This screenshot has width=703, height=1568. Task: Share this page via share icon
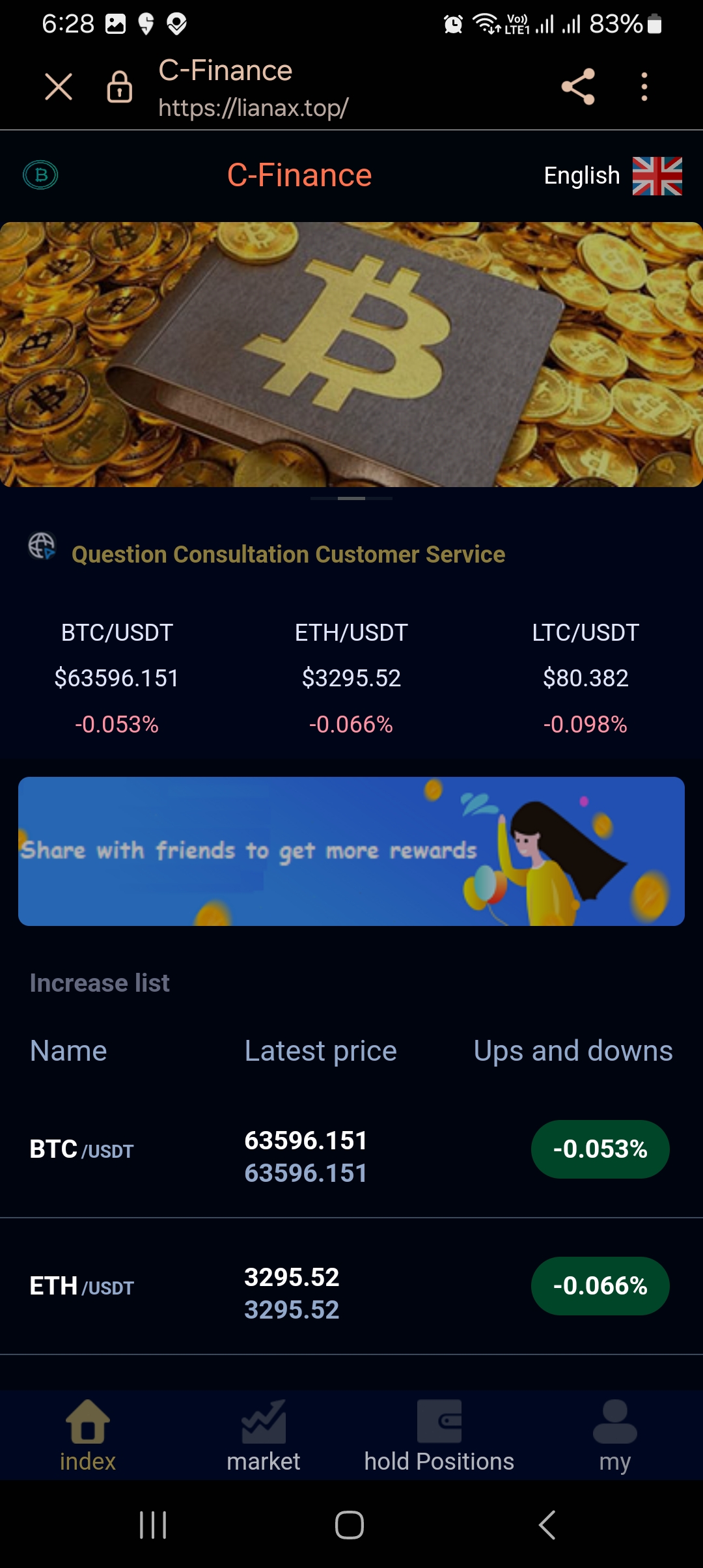click(578, 87)
